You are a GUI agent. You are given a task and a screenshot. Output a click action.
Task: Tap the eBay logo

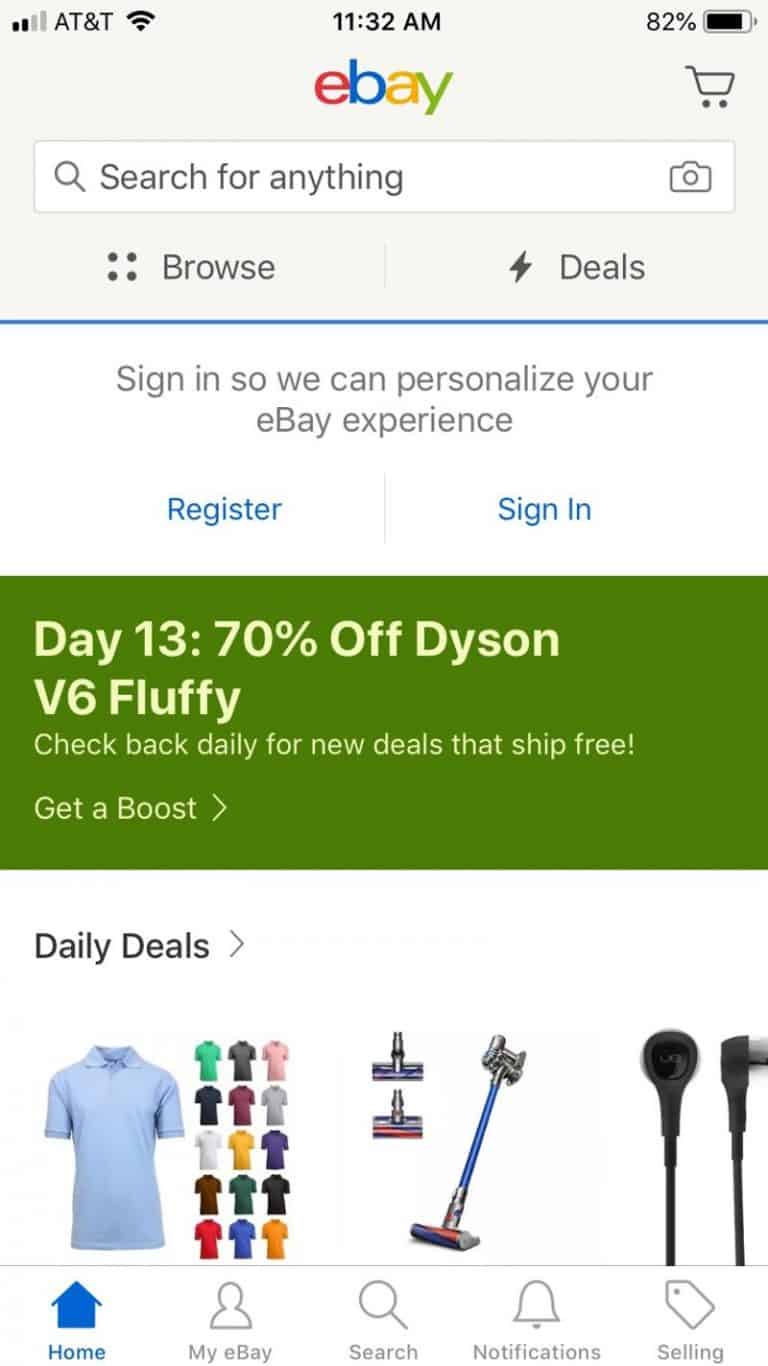(384, 86)
